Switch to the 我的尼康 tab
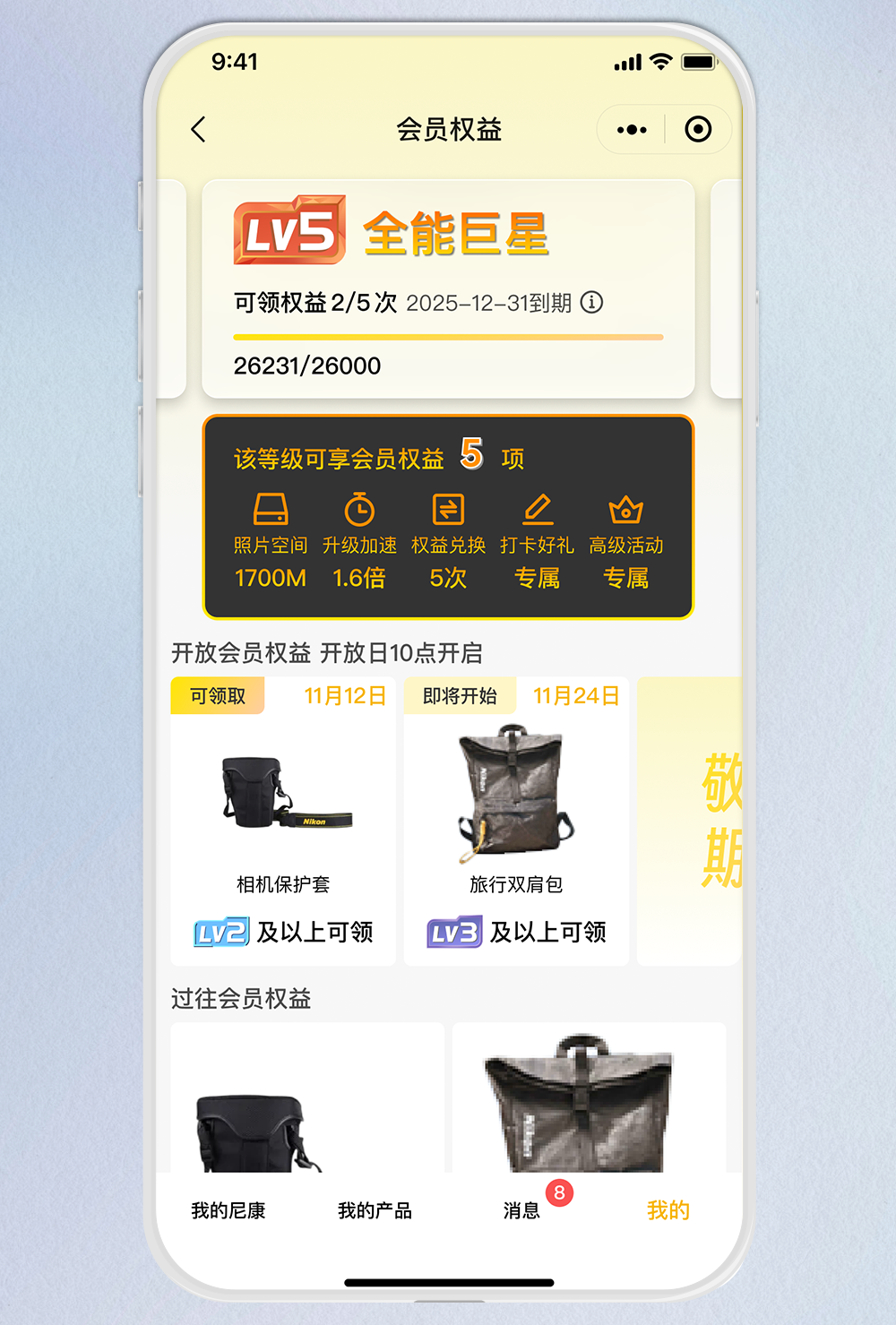The image size is (896, 1325). [x=228, y=1210]
